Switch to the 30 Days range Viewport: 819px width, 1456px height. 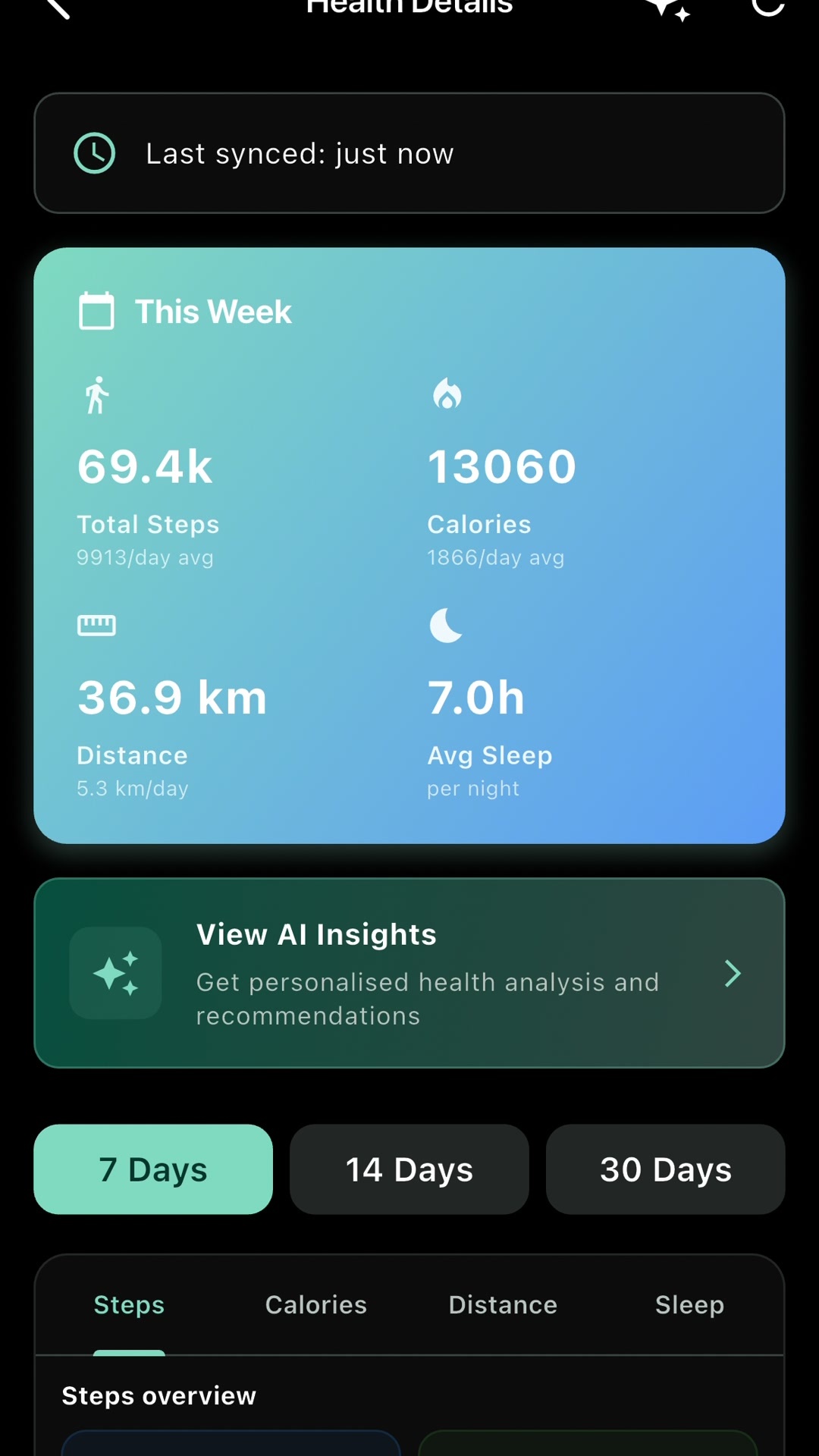click(665, 1169)
